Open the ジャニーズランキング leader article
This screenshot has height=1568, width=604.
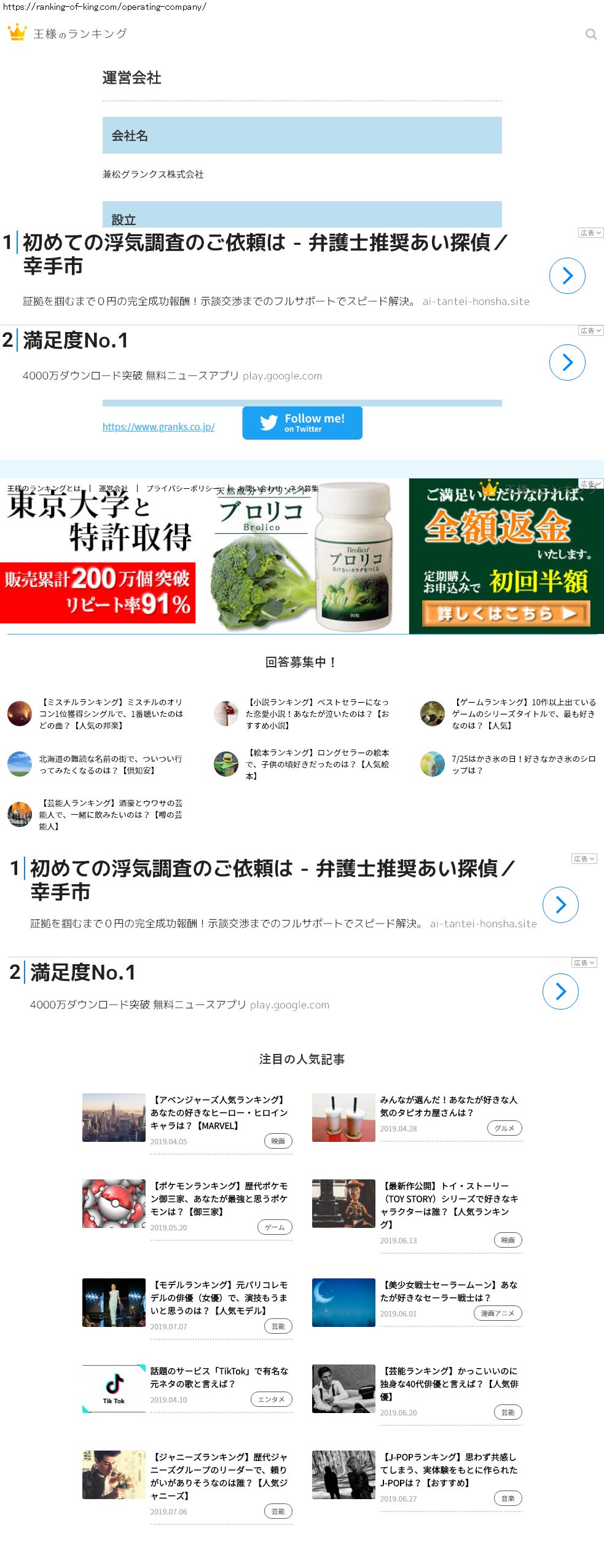219,1476
